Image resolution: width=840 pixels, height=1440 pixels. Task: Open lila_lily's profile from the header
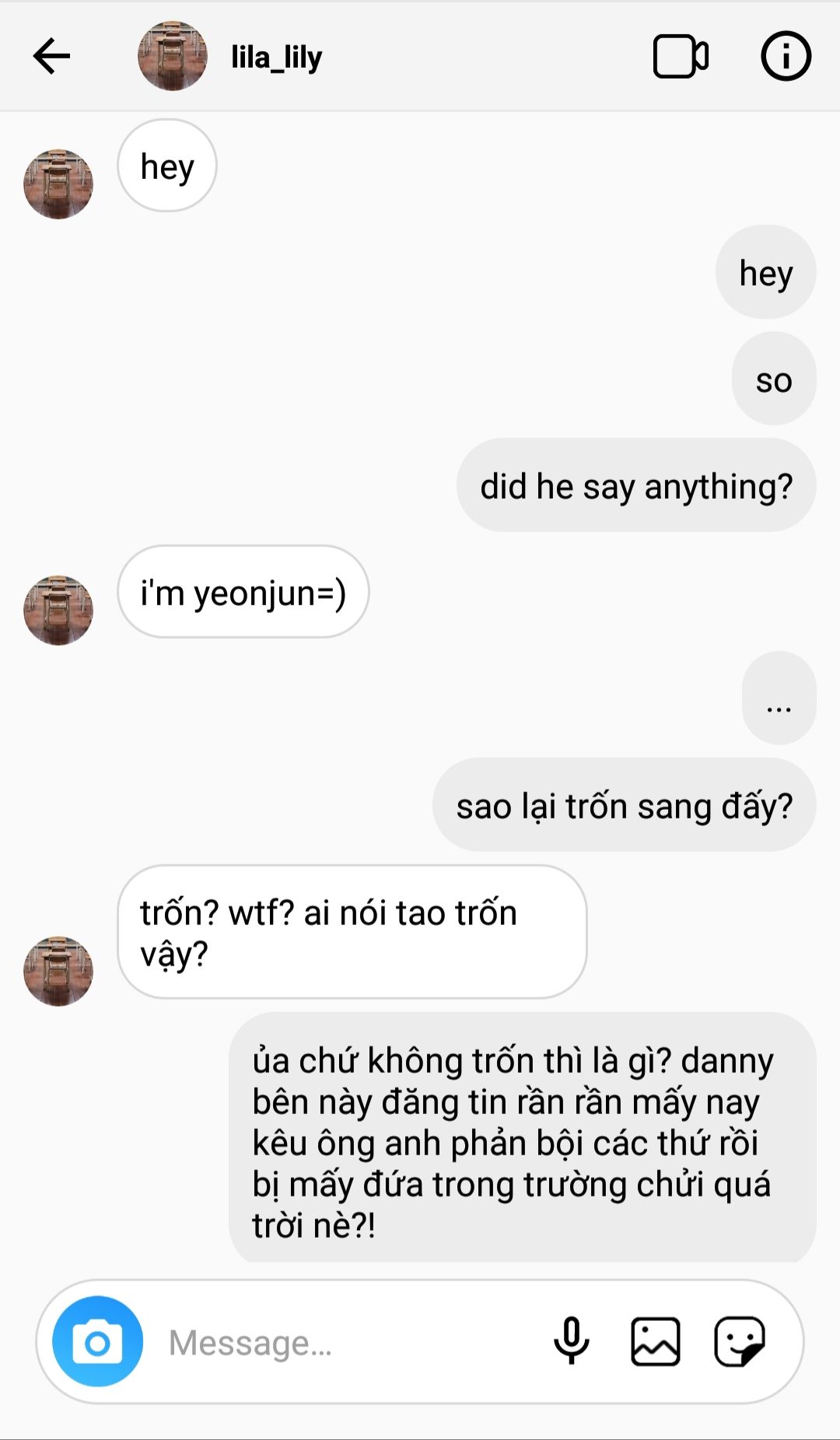(x=276, y=57)
